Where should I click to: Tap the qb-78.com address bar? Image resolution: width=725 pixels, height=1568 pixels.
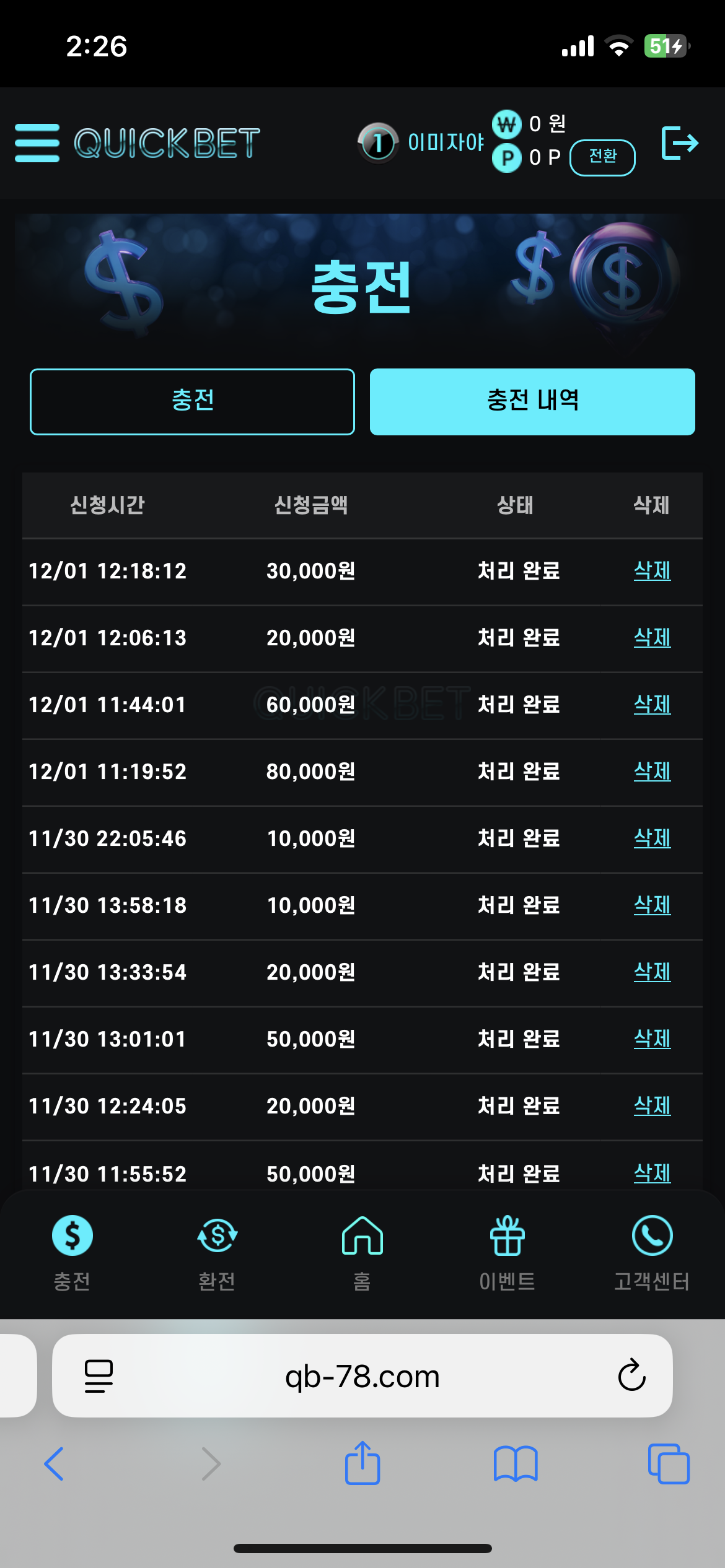point(362,1376)
